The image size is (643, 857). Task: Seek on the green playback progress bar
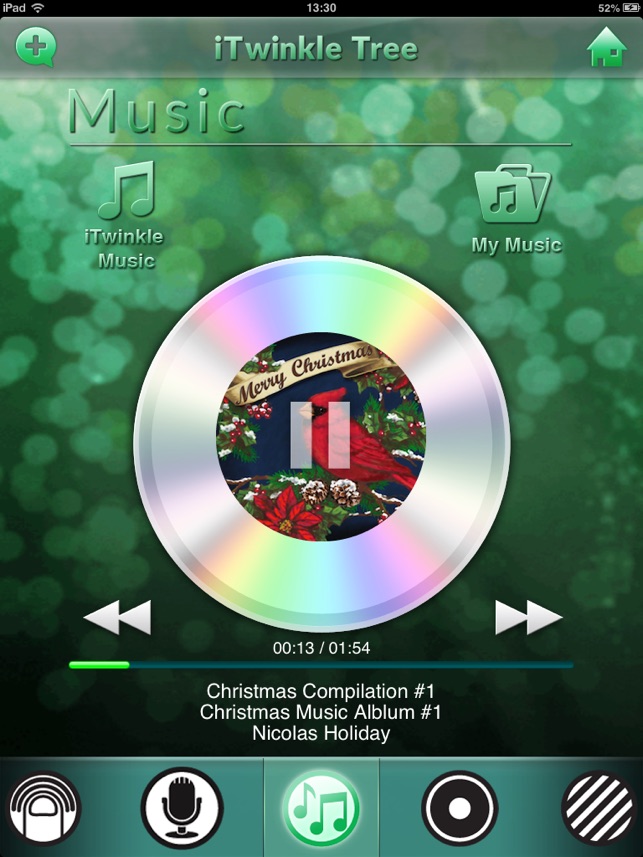320,664
